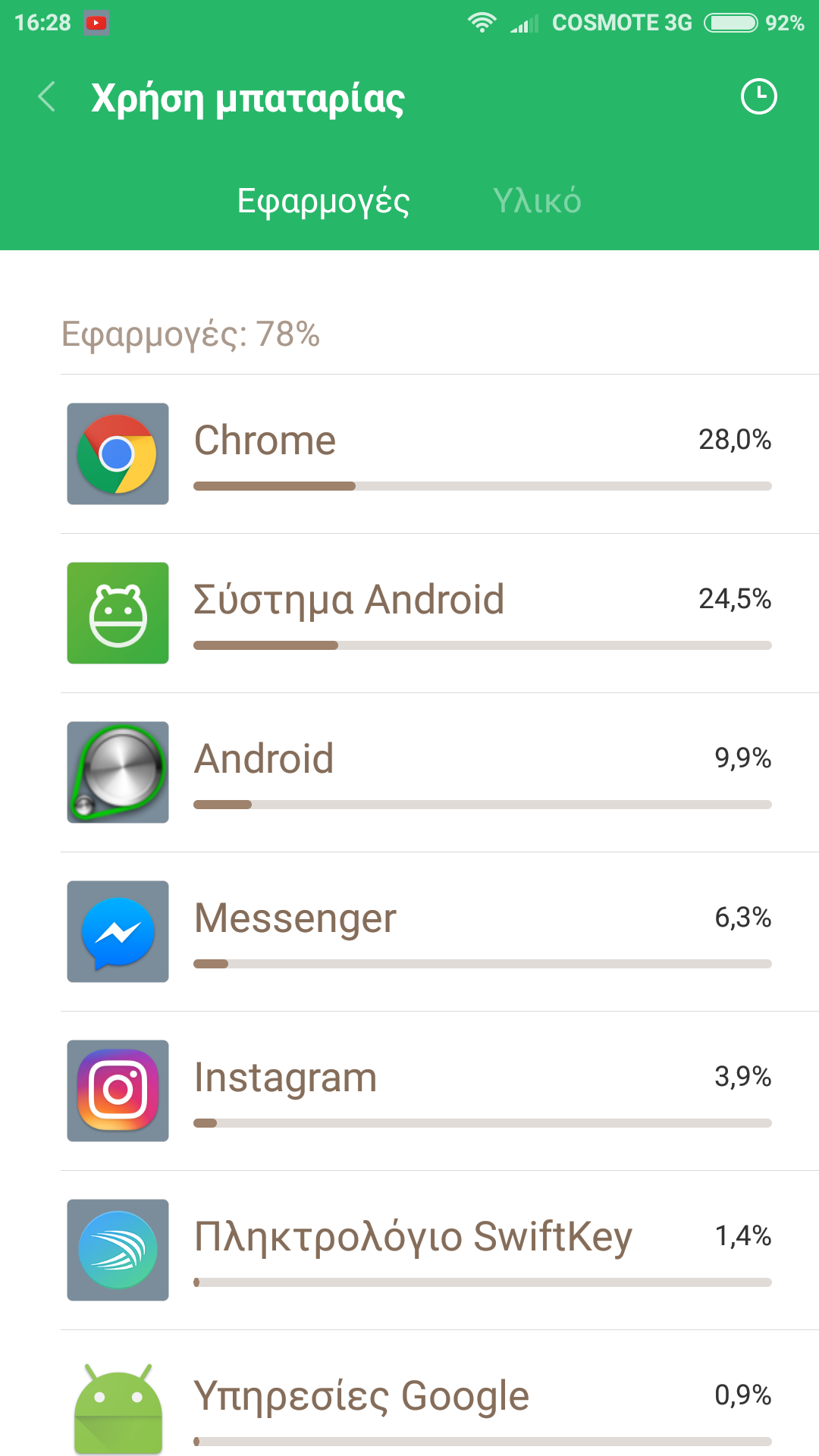Go back from Χρήση μπαταρίας

pyautogui.click(x=47, y=97)
